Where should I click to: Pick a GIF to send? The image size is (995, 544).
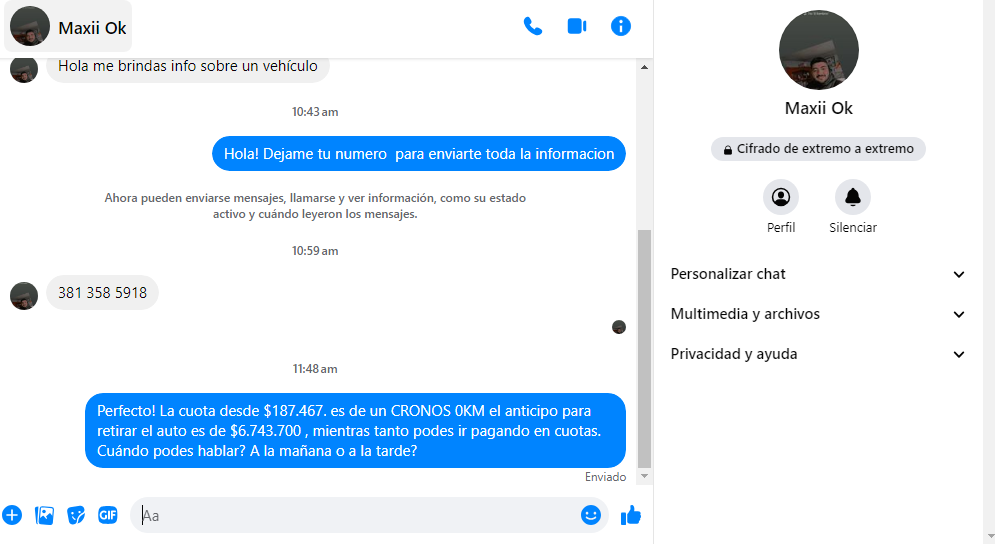point(108,516)
